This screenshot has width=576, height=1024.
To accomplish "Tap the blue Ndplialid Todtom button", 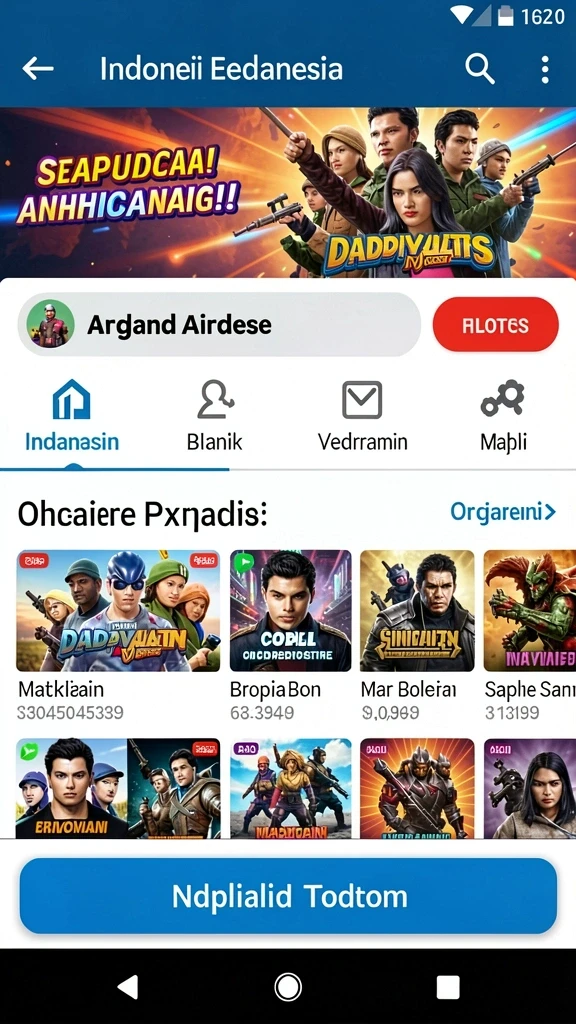I will tap(288, 896).
